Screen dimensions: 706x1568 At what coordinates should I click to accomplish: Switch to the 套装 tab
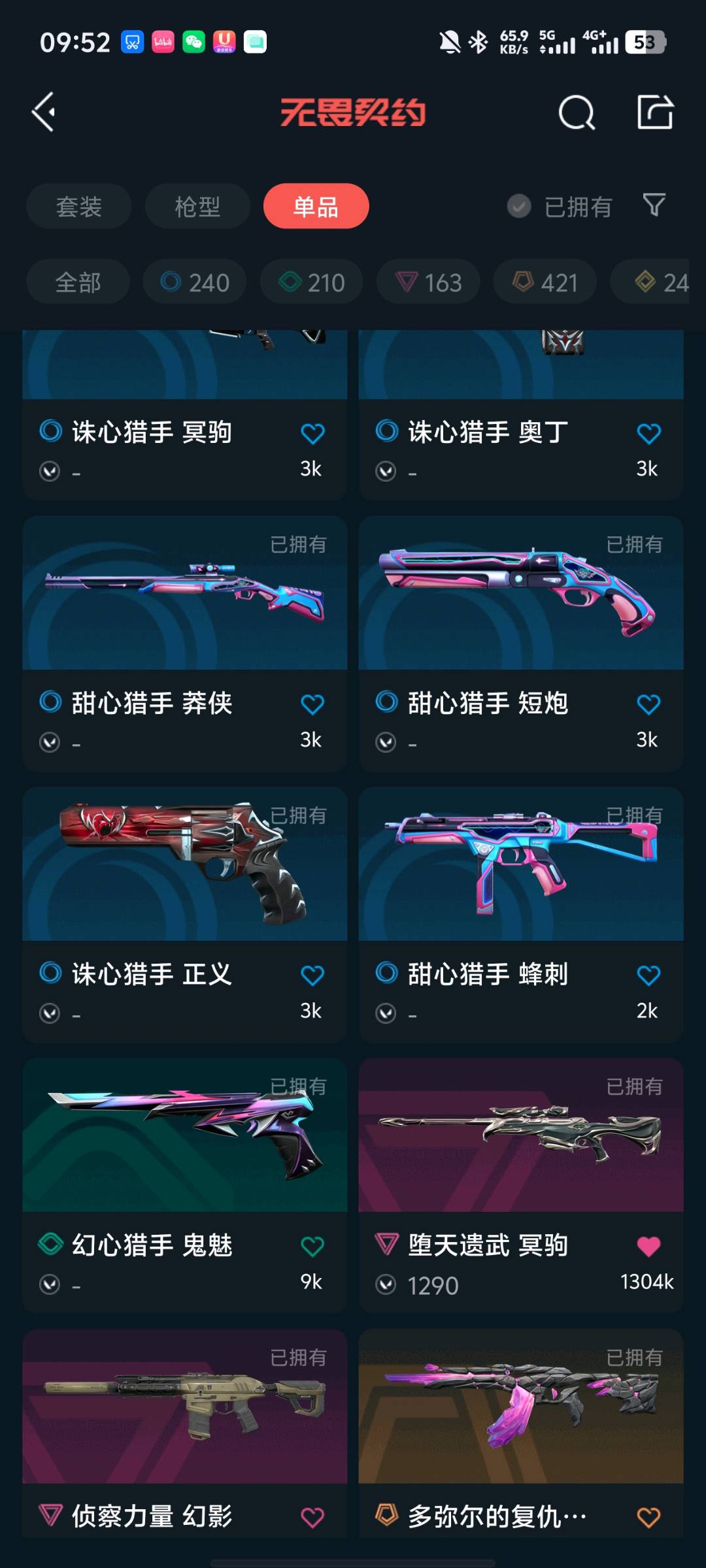tap(78, 206)
